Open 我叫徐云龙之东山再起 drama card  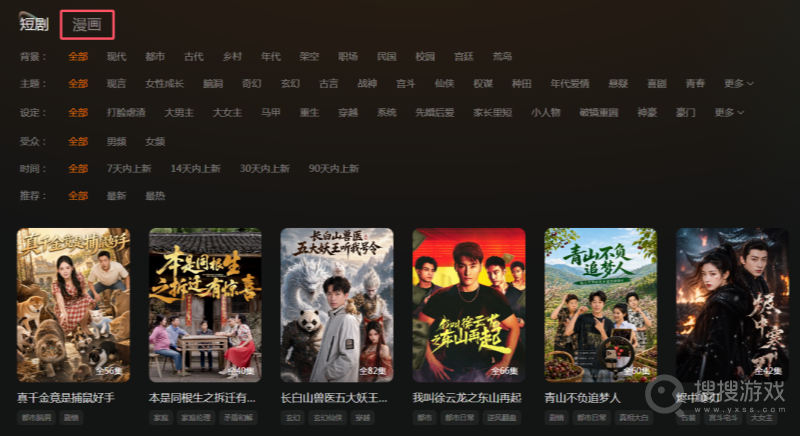click(469, 305)
